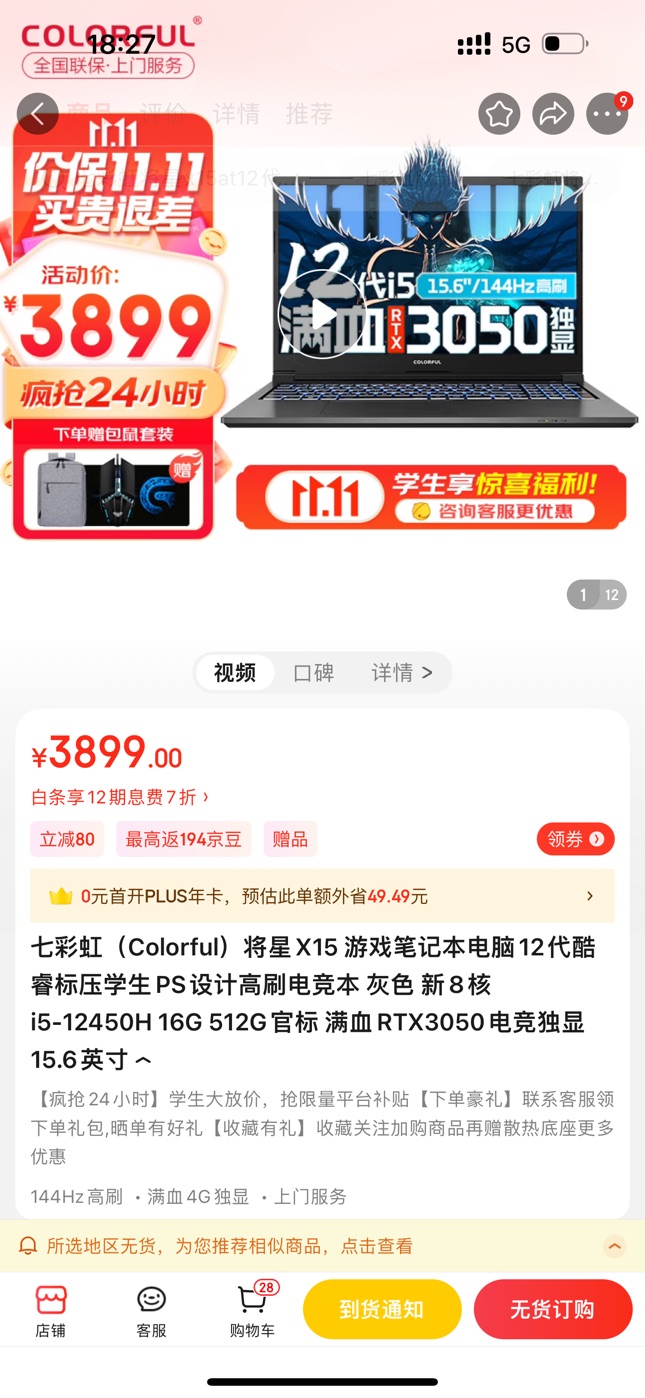Viewport: 645px width, 1398px height.
Task: Open the 赠品 gift tag
Action: (x=290, y=839)
